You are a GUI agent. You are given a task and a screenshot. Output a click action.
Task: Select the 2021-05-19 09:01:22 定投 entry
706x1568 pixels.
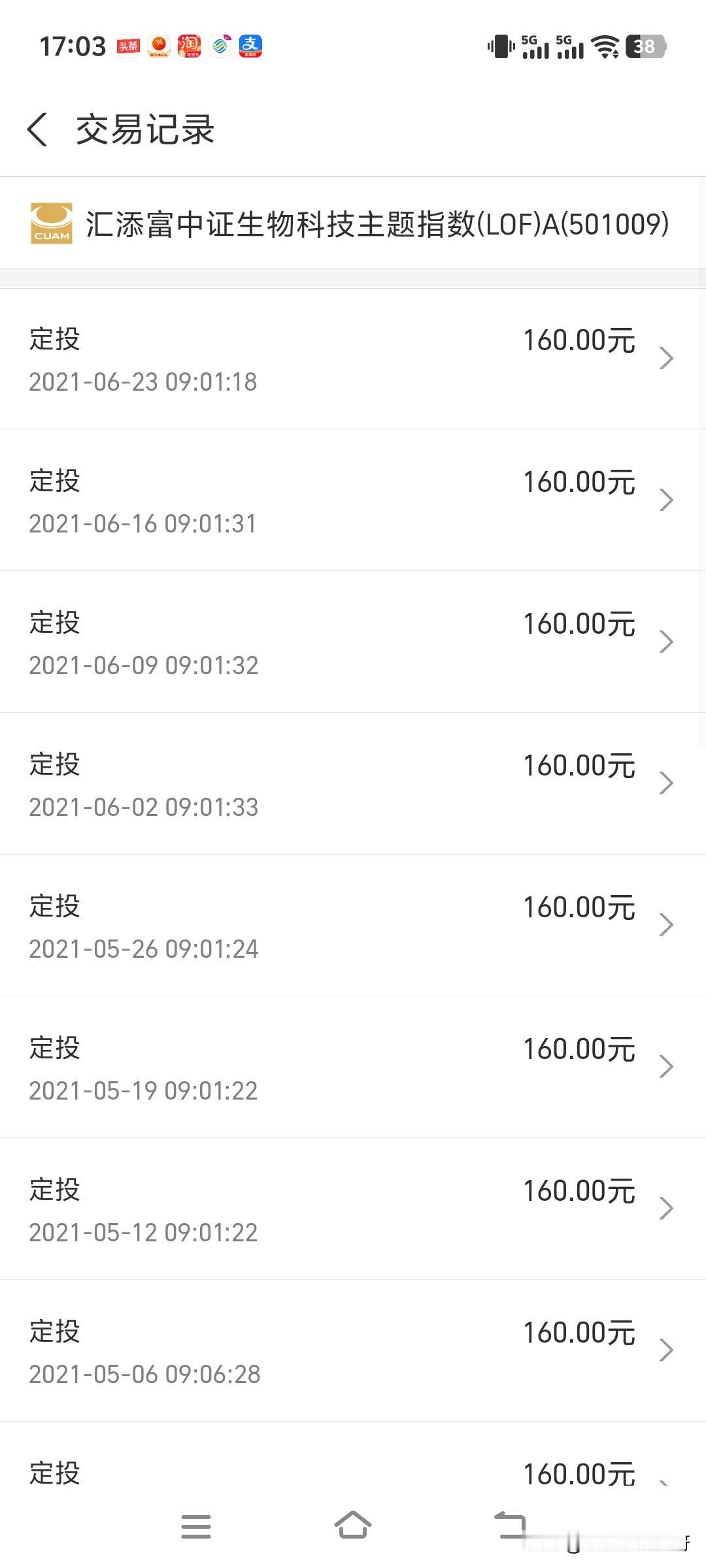353,1067
